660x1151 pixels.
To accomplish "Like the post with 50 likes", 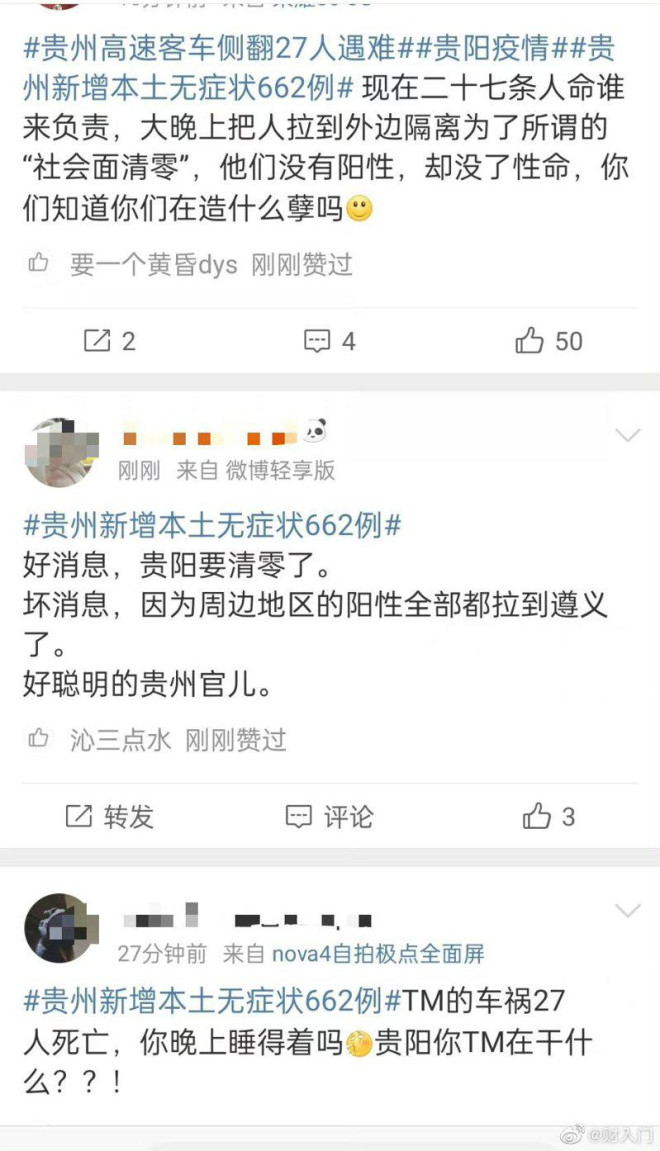I will pyautogui.click(x=549, y=341).
